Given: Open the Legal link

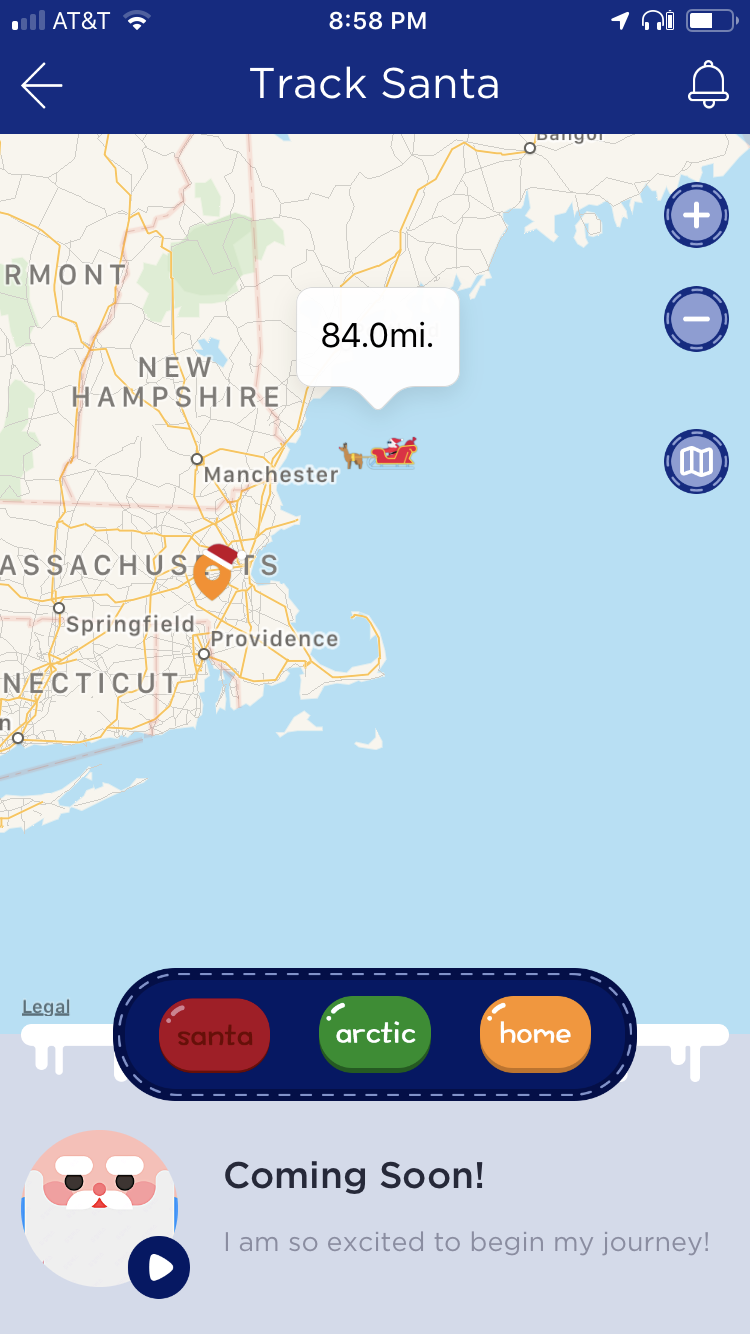Looking at the screenshot, I should pos(46,1007).
